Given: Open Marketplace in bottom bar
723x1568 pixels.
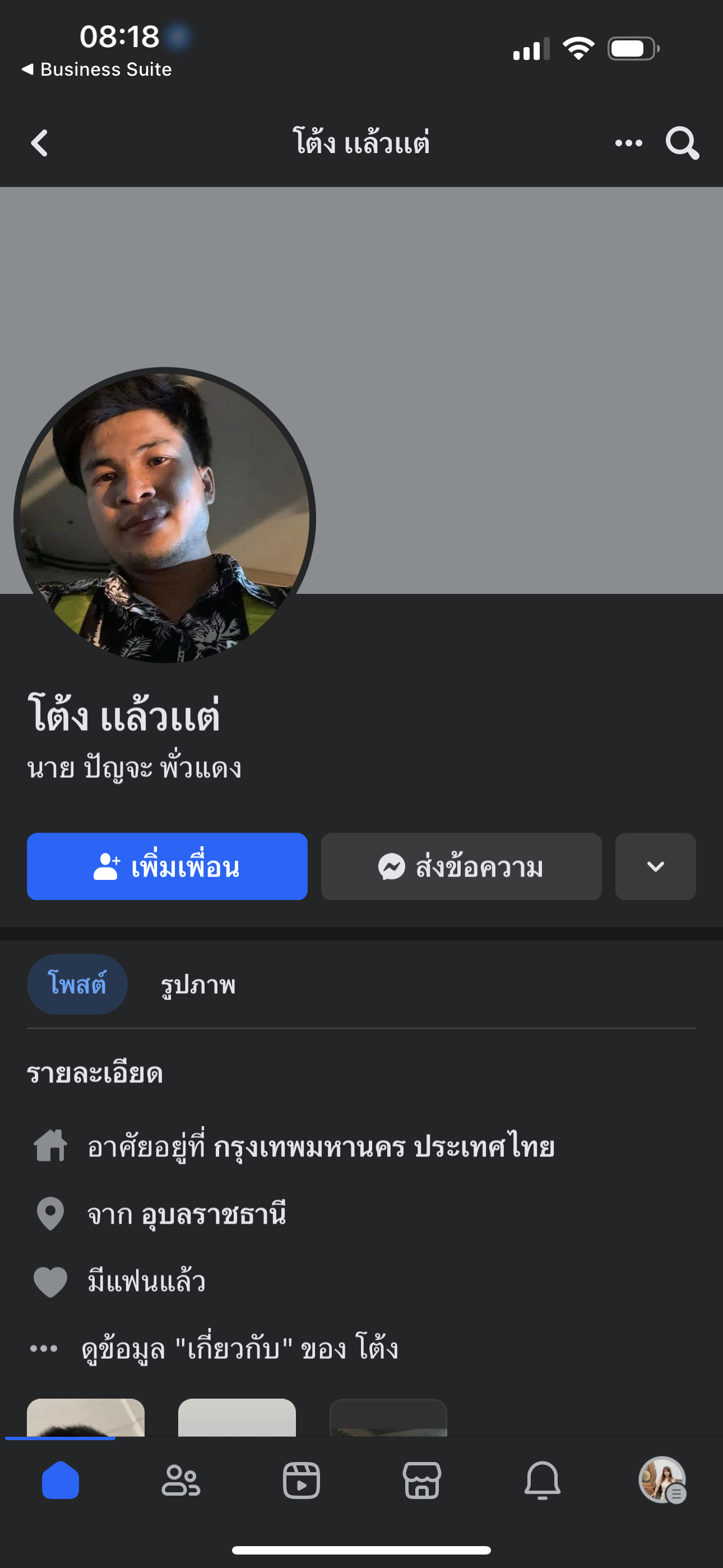Looking at the screenshot, I should coord(421,1480).
